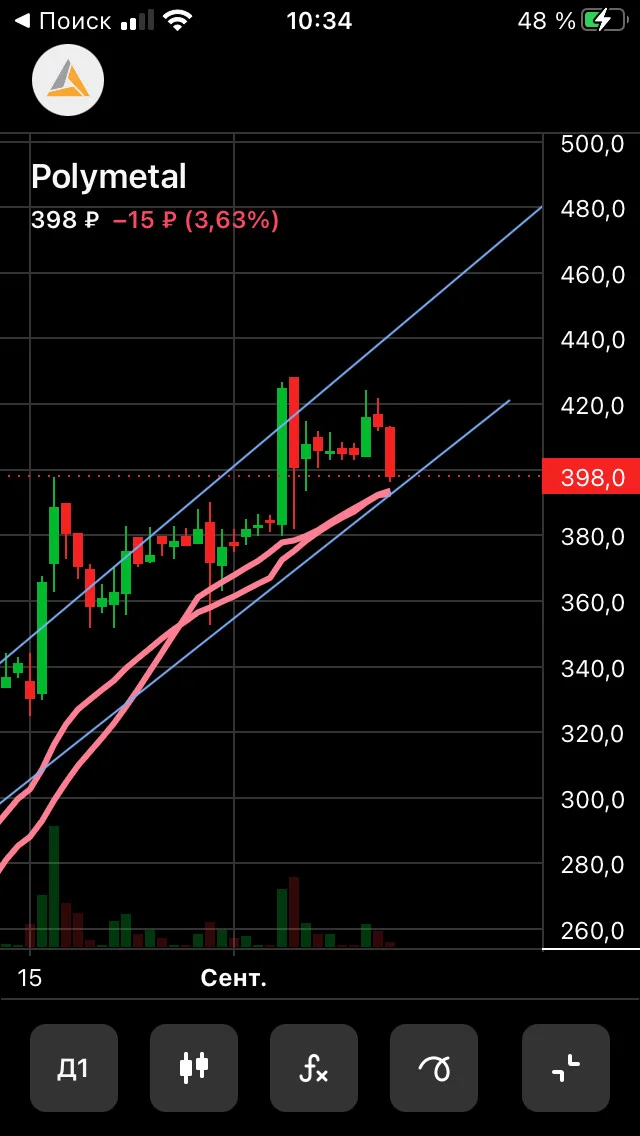Image resolution: width=640 pixels, height=1136 pixels.
Task: Collapse the fullscreen chart
Action: (566, 1067)
